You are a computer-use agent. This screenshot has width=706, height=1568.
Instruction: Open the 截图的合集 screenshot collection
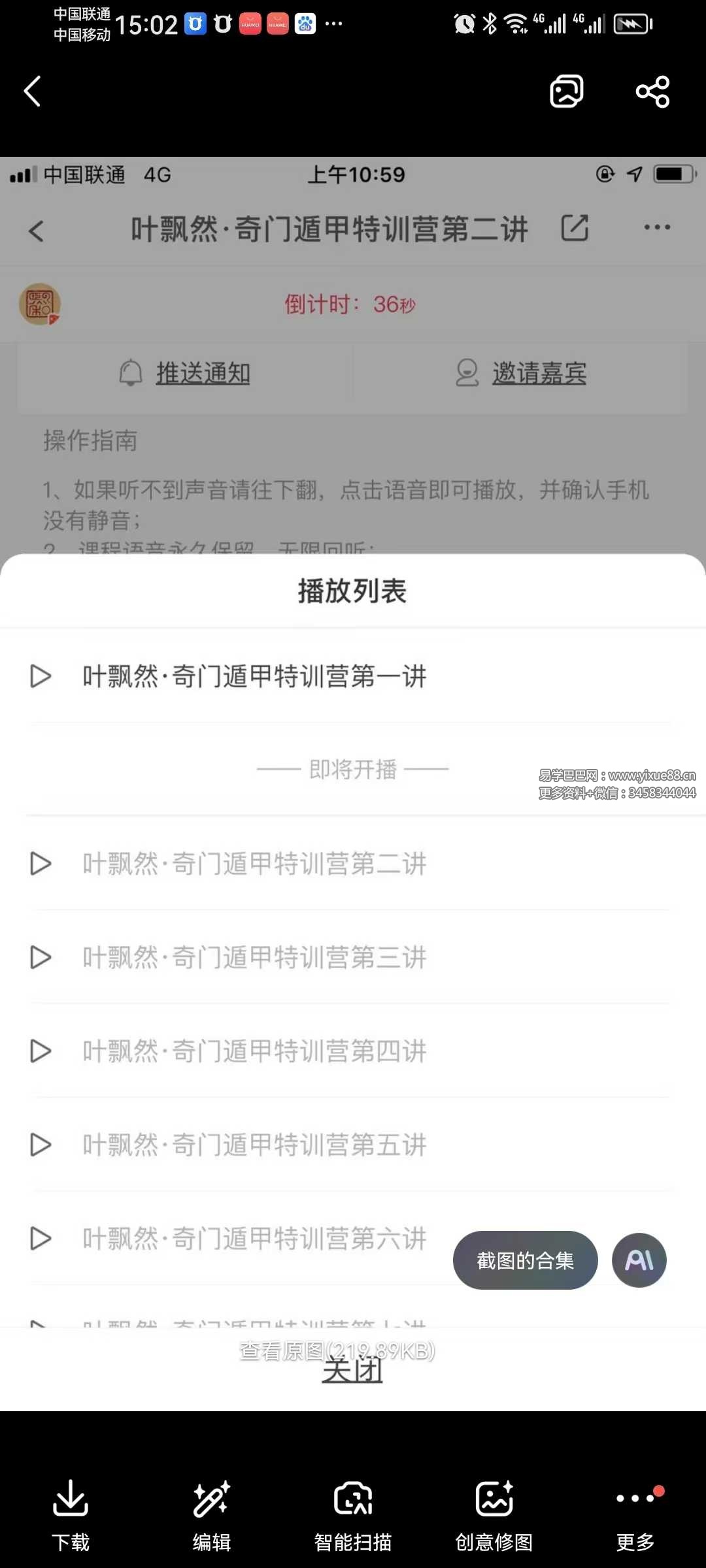[524, 1260]
